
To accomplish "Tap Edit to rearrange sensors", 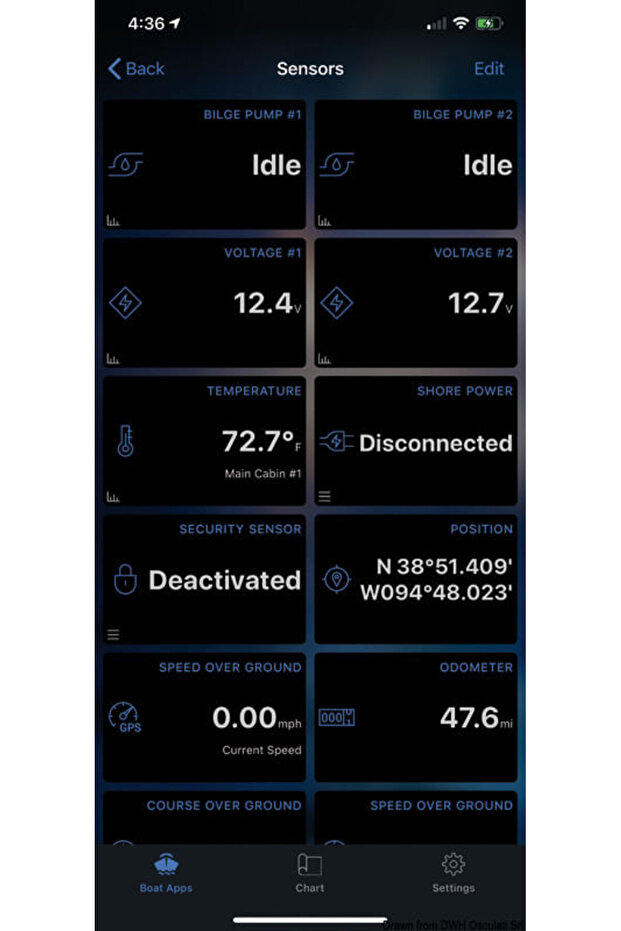I will 489,69.
